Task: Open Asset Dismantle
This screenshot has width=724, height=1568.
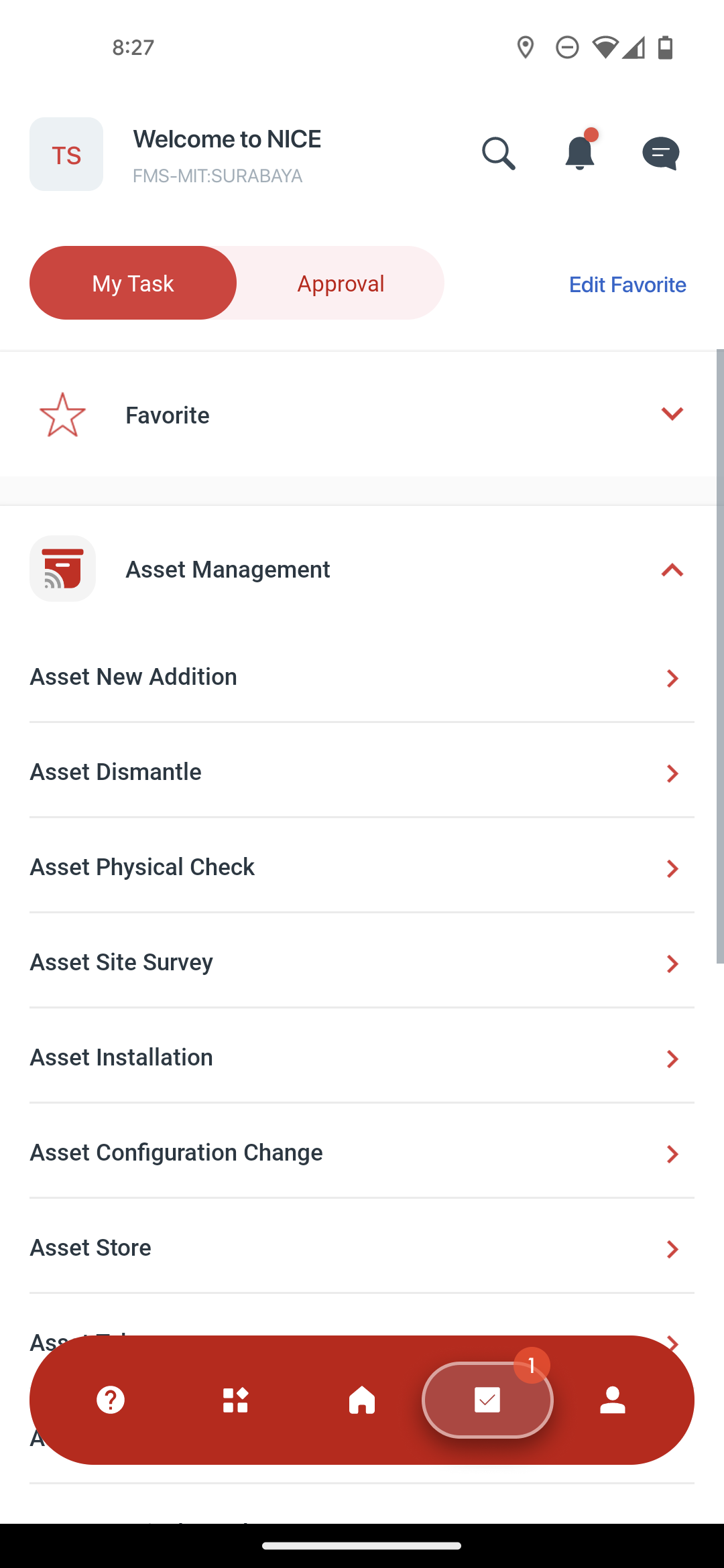Action: click(362, 772)
